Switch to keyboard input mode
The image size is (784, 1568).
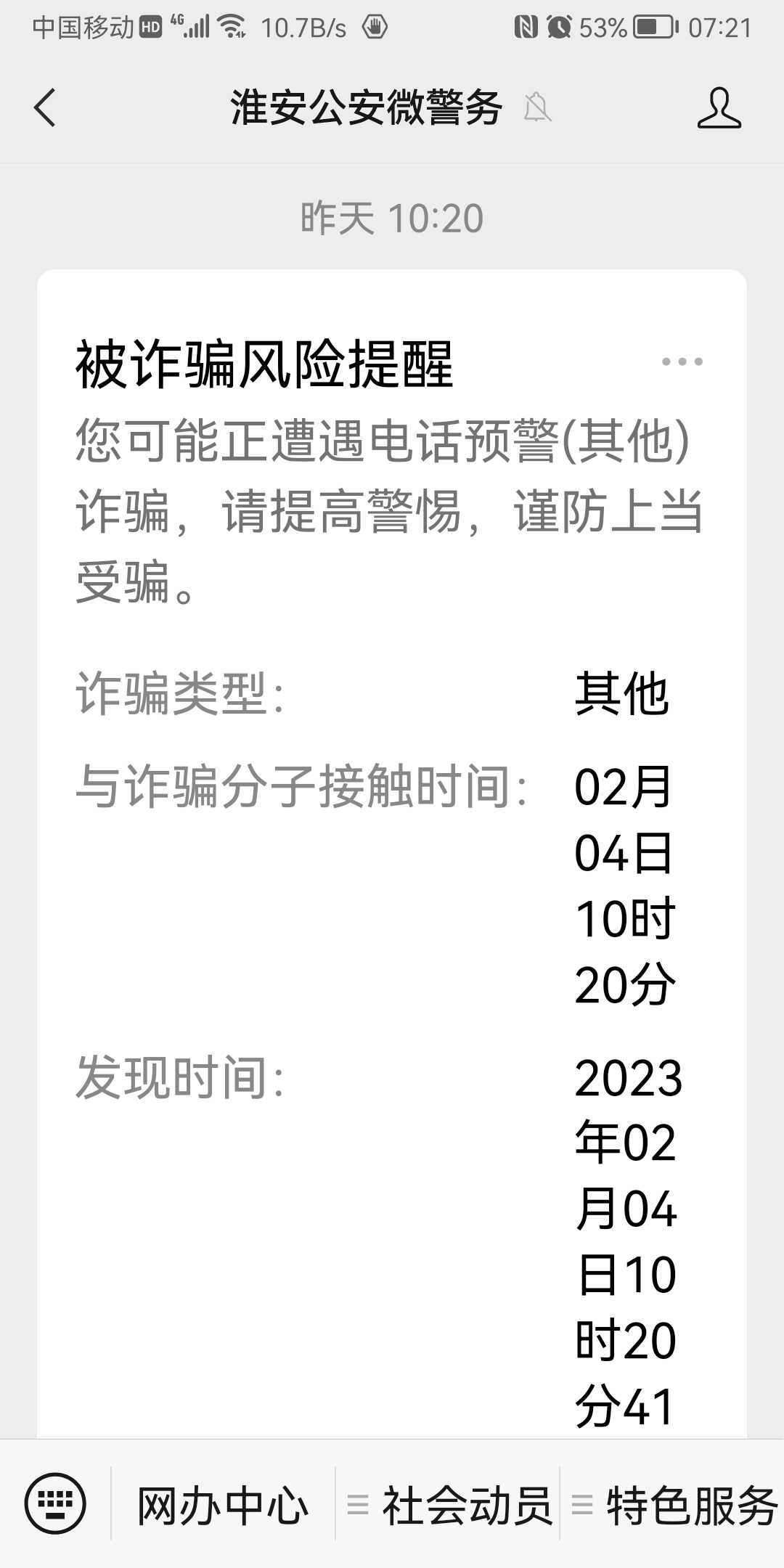(x=55, y=1503)
